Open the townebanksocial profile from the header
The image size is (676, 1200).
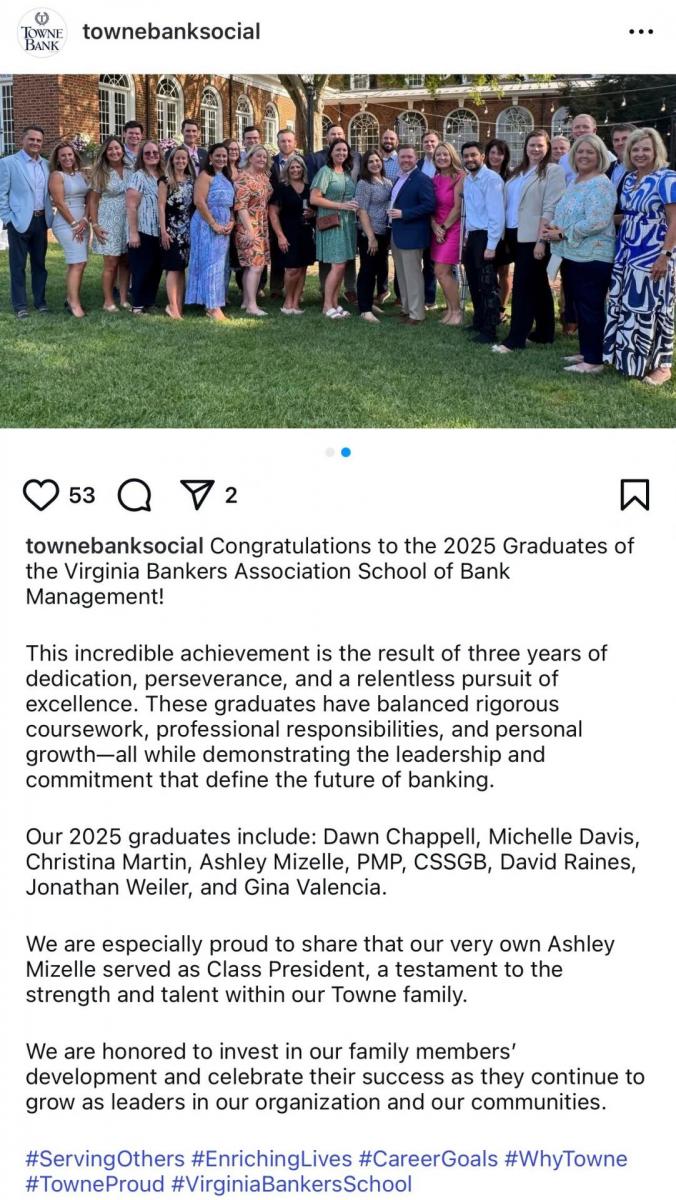coord(171,31)
